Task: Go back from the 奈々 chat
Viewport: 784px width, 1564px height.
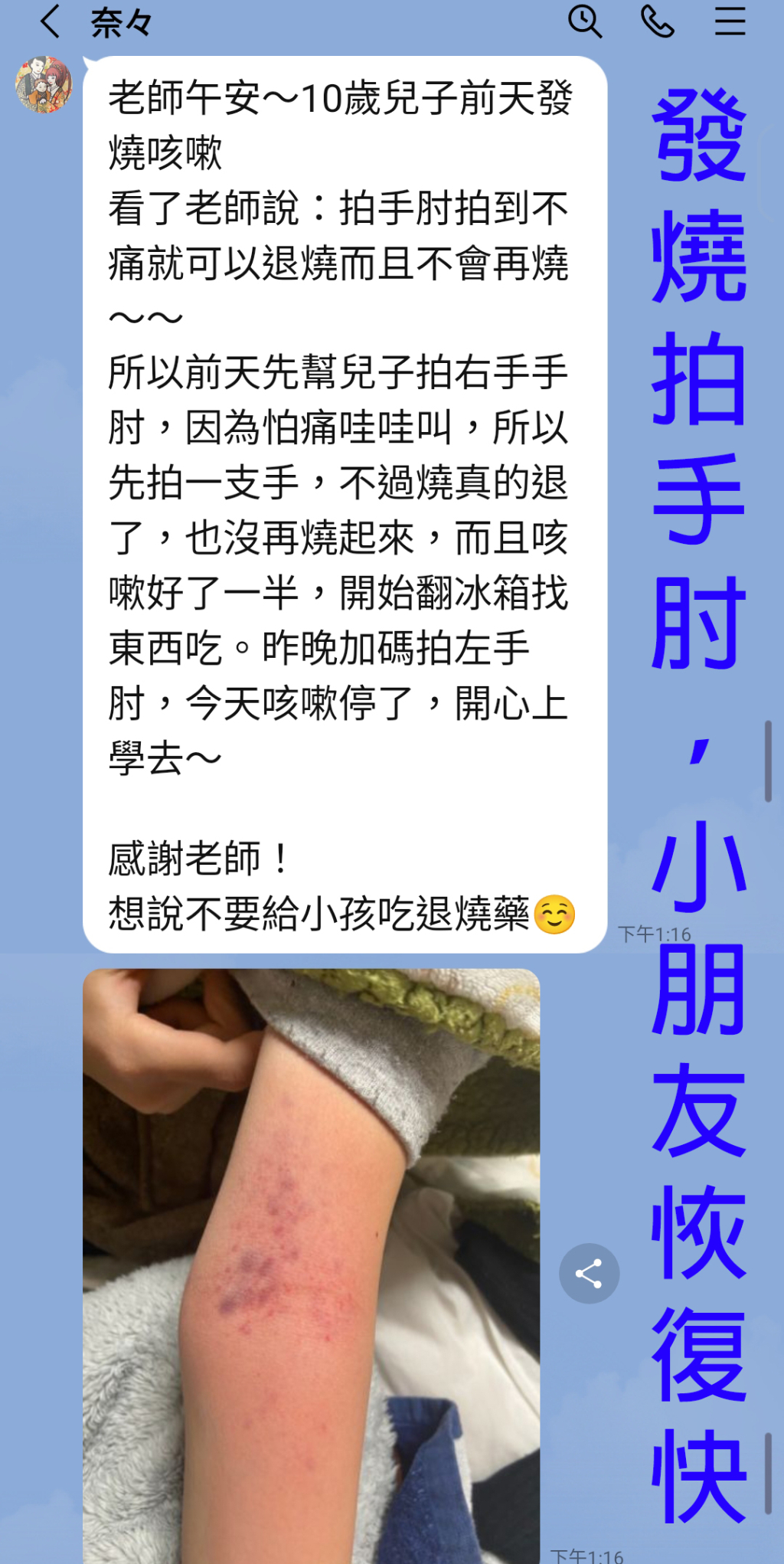Action: coord(50,21)
